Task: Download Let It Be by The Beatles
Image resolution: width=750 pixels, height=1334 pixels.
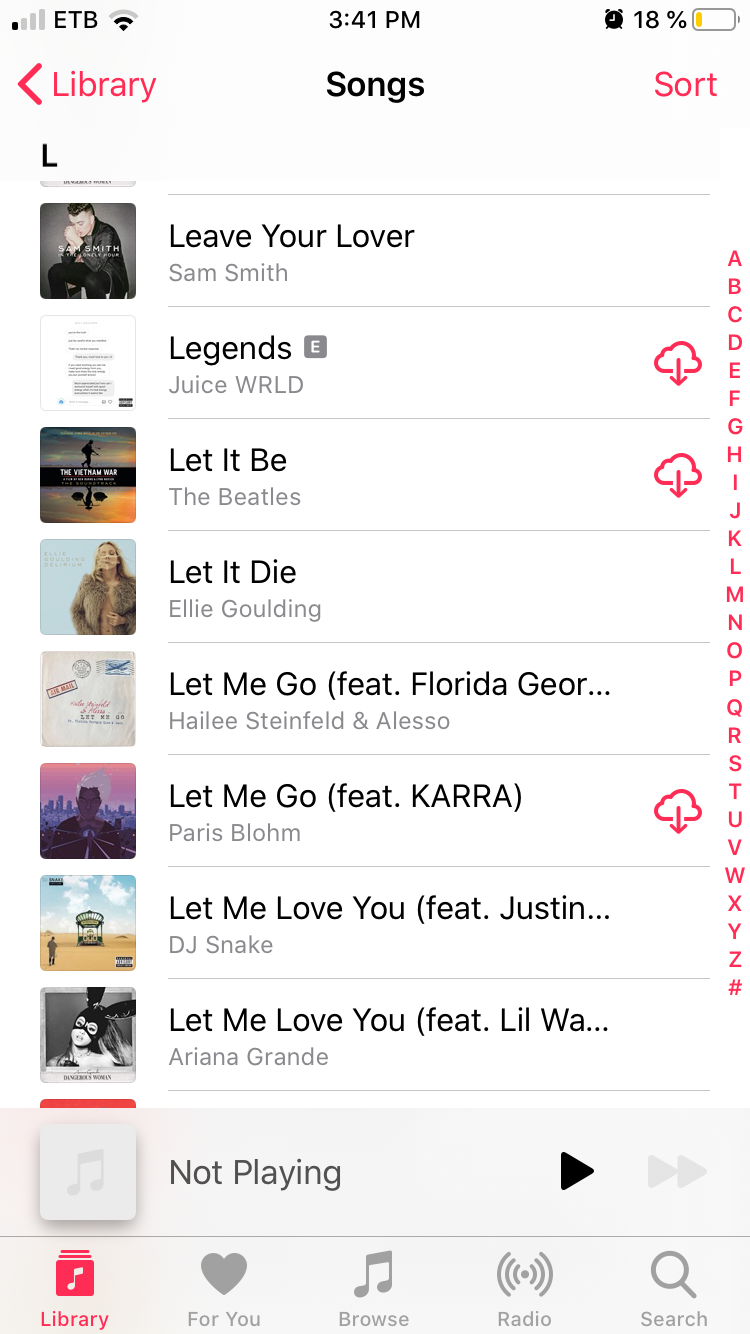Action: point(677,475)
